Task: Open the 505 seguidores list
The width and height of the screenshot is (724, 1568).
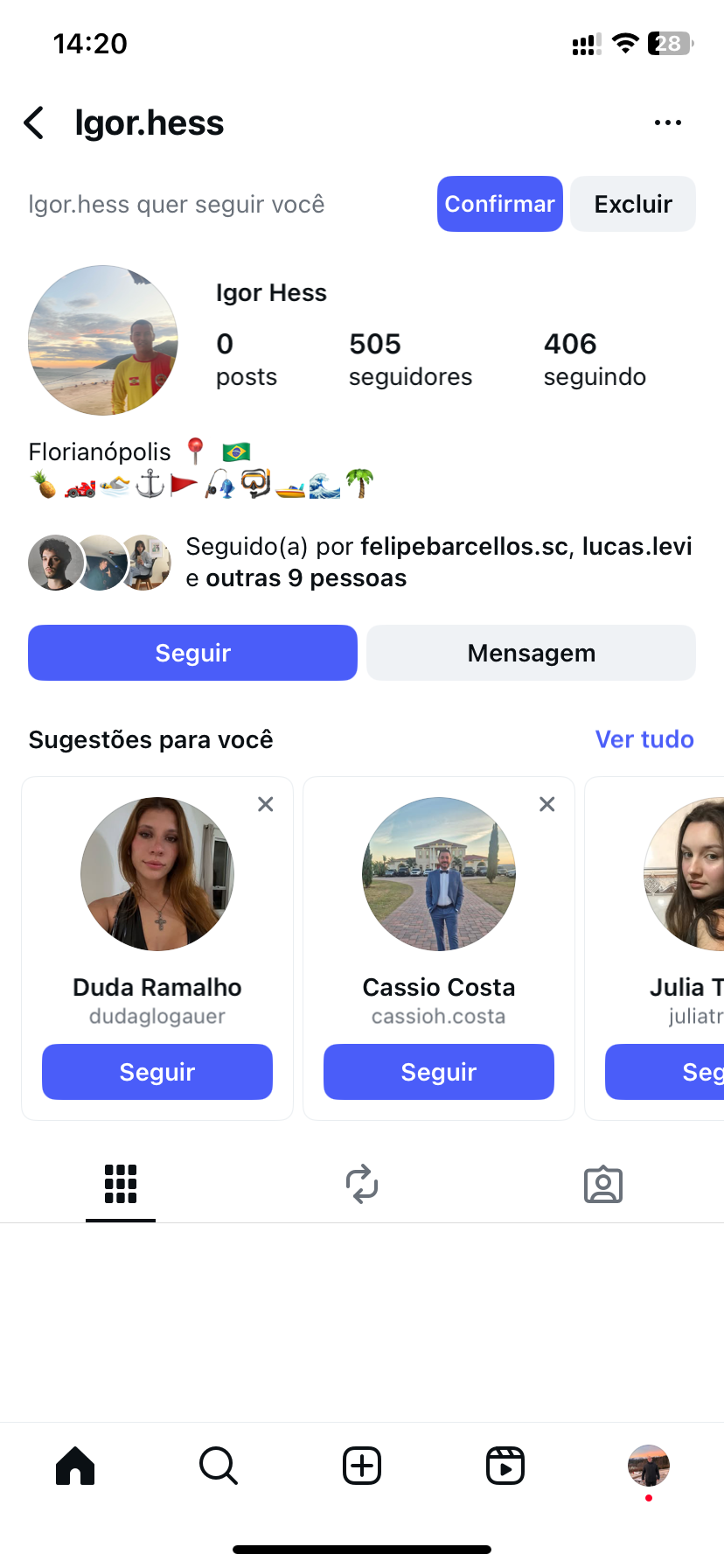Action: (409, 359)
